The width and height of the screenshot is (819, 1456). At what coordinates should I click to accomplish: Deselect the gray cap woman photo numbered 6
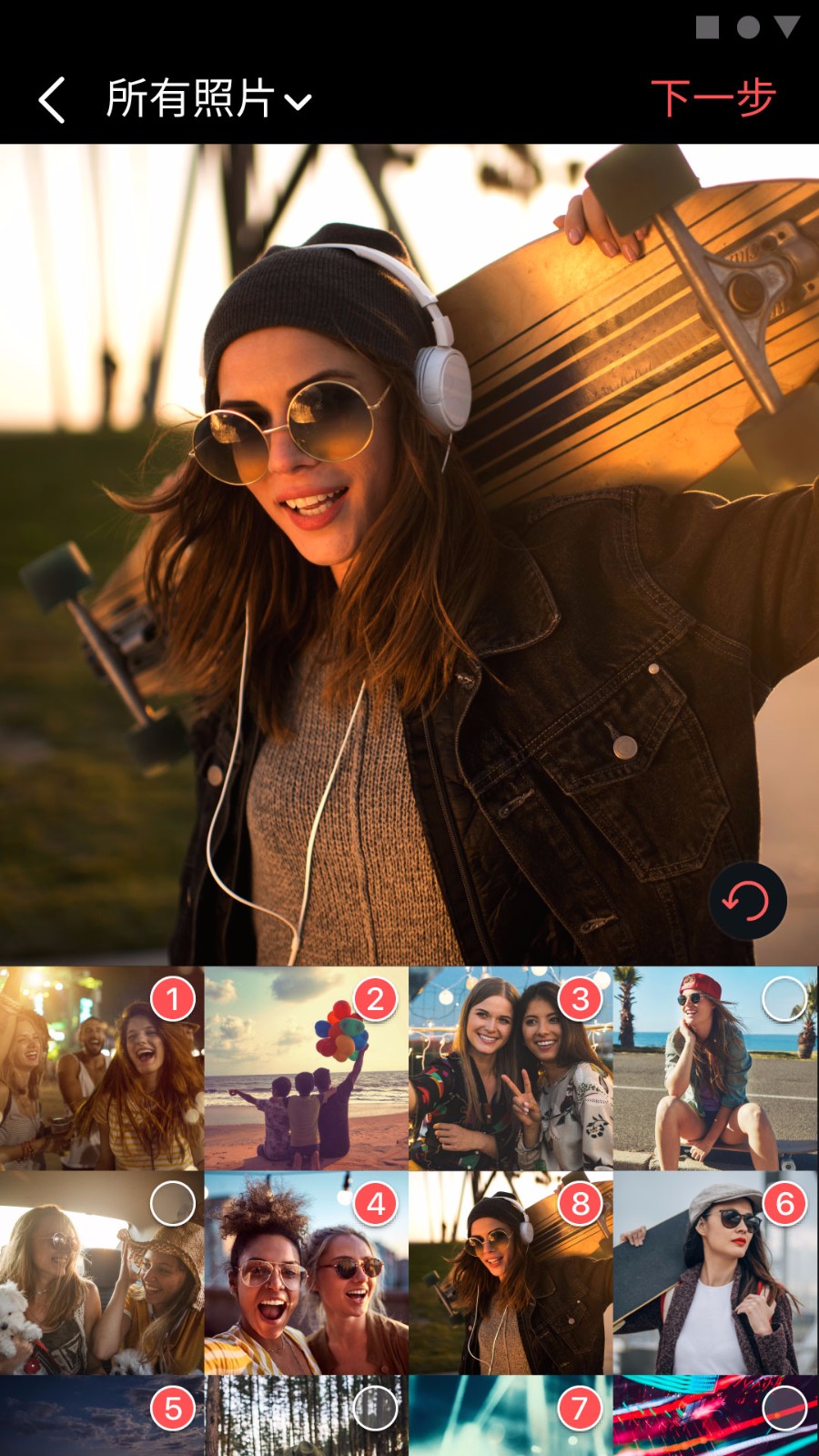784,1204
